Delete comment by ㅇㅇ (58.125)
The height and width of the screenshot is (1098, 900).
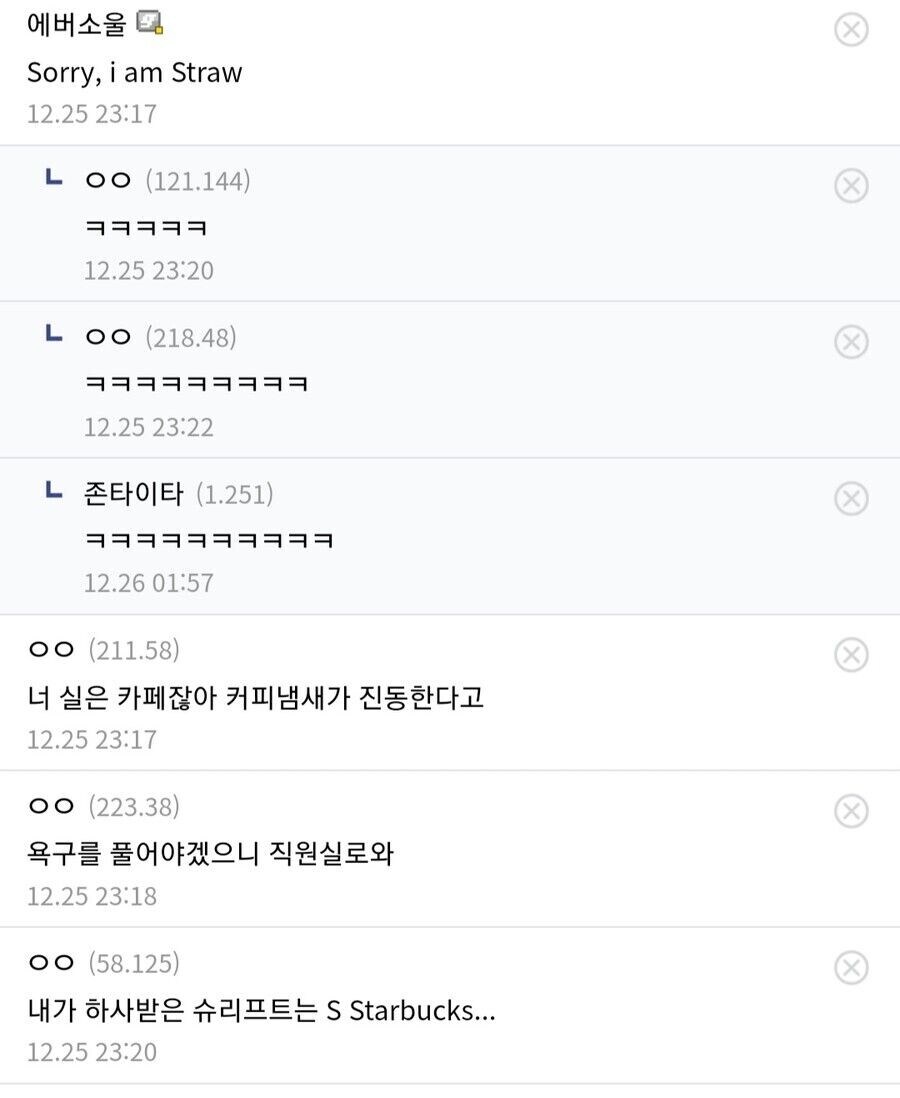(851, 967)
